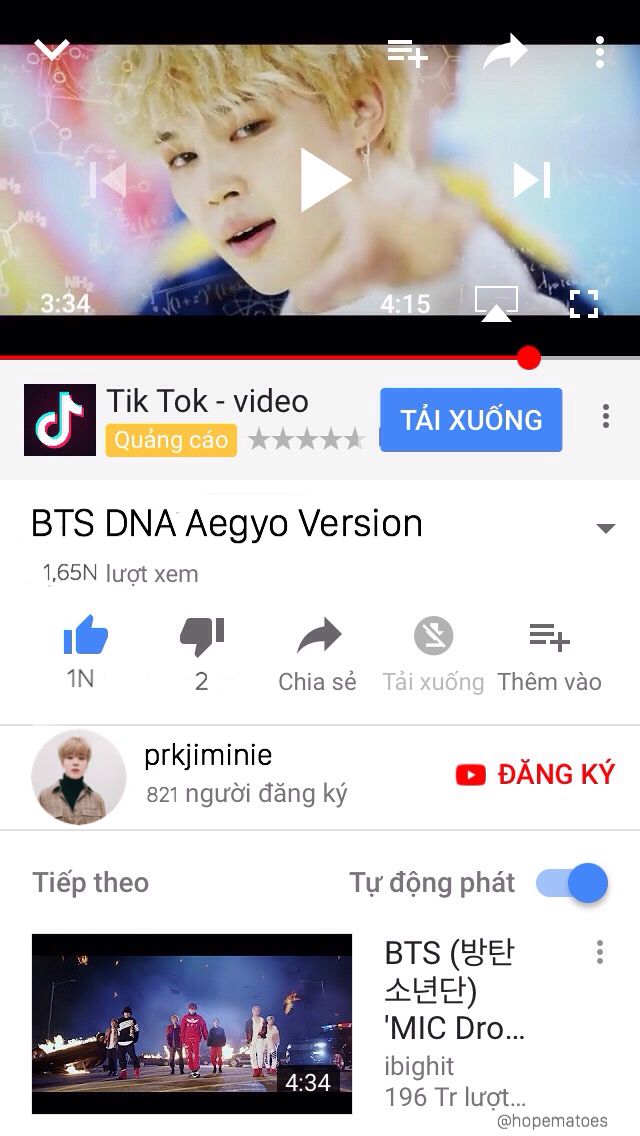The height and width of the screenshot is (1136, 640).
Task: Skip to the next video
Action: point(531,180)
